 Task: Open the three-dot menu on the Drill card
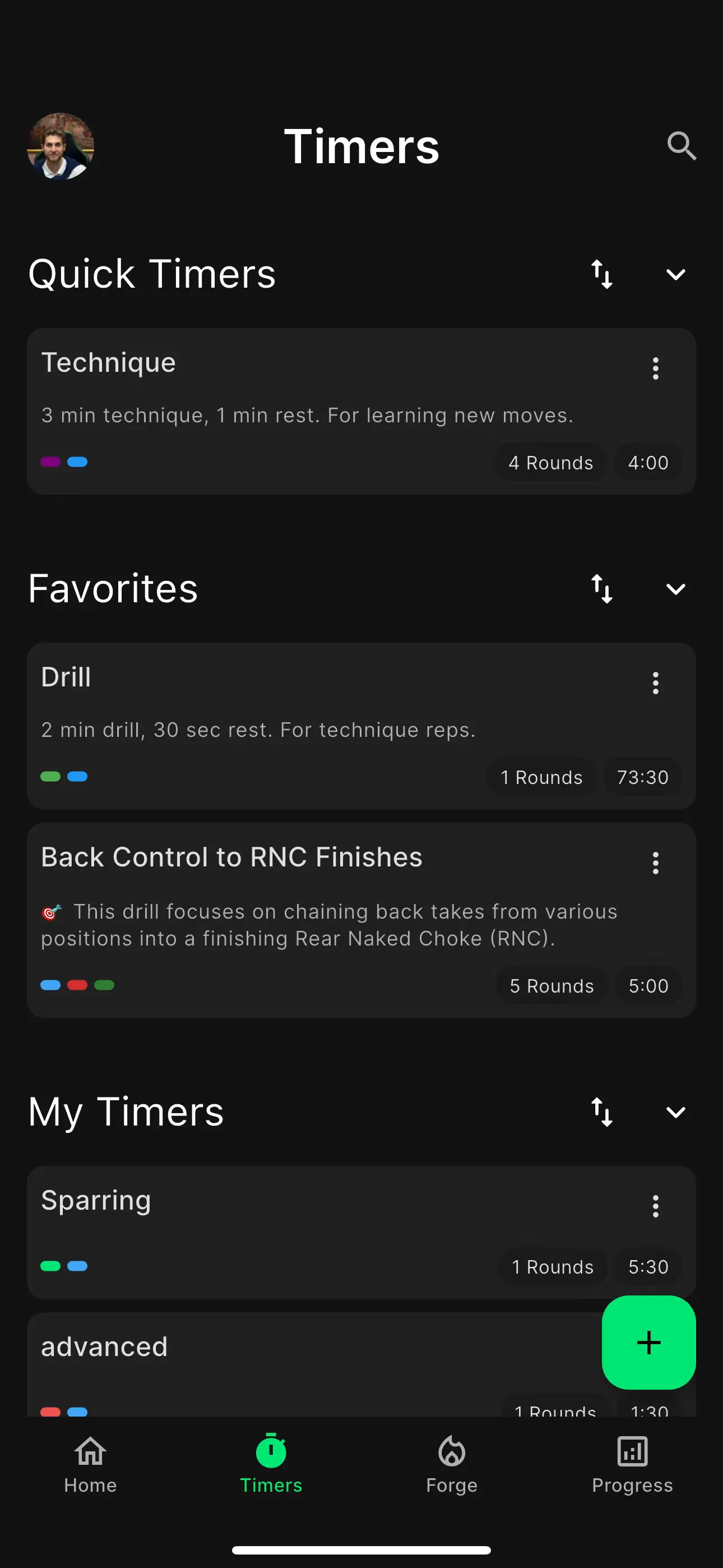coord(655,683)
